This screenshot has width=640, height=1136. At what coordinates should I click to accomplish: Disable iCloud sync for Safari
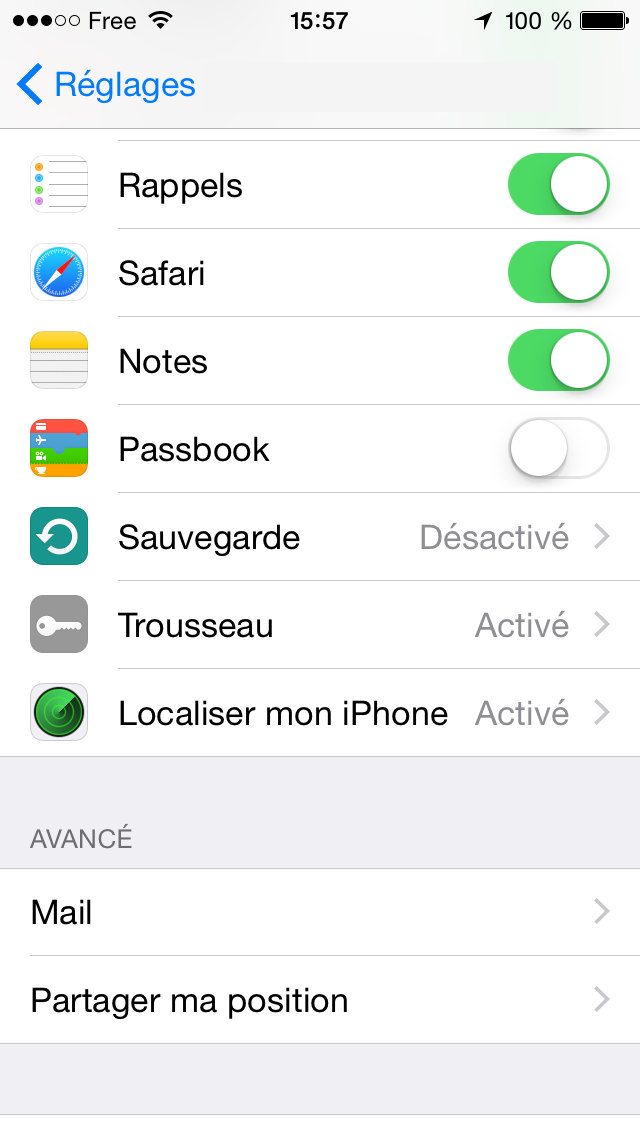(x=558, y=273)
